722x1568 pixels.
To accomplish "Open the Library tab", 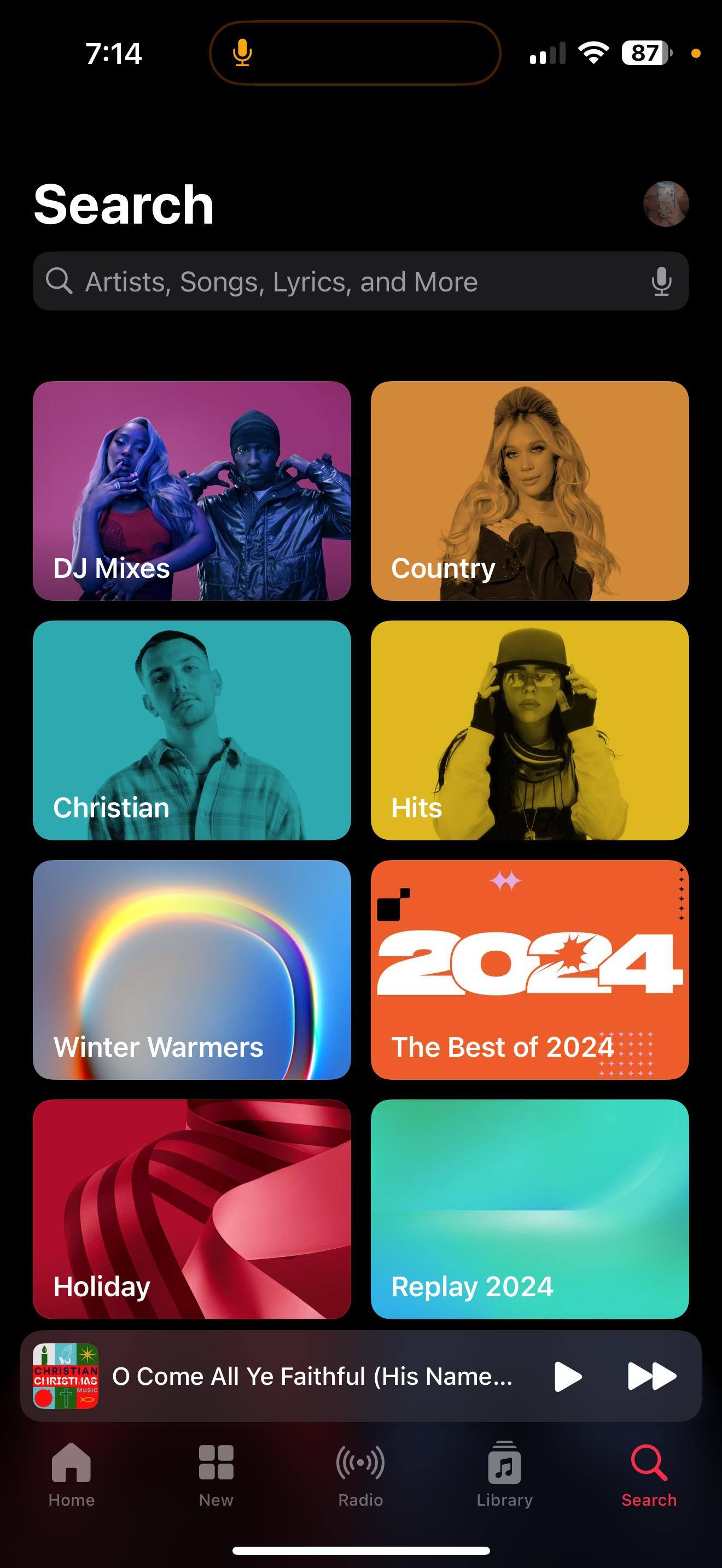I will point(505,1473).
